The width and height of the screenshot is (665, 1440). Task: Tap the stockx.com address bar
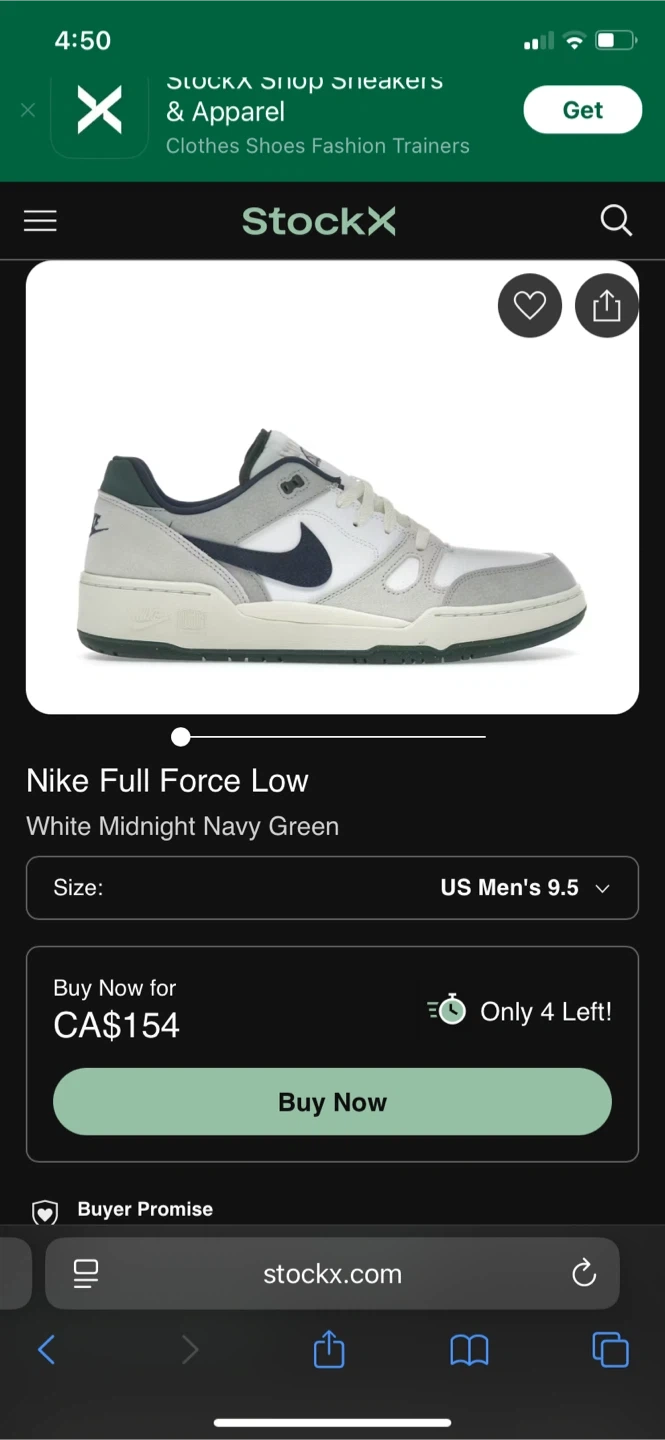coord(332,1274)
